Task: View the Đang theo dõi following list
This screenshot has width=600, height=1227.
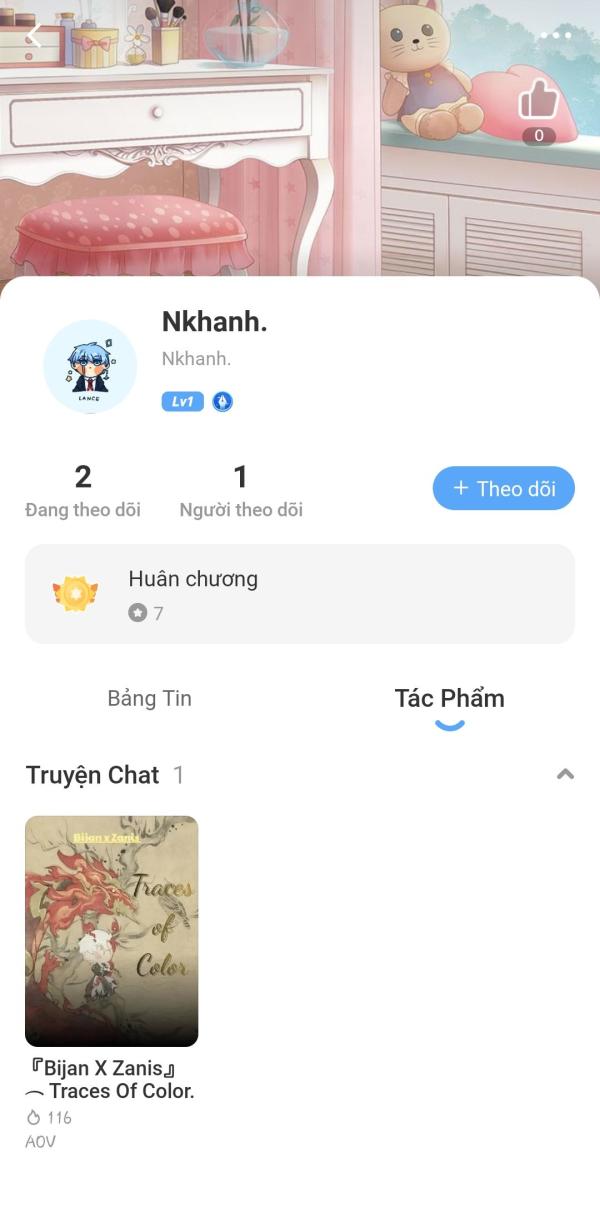Action: (83, 491)
